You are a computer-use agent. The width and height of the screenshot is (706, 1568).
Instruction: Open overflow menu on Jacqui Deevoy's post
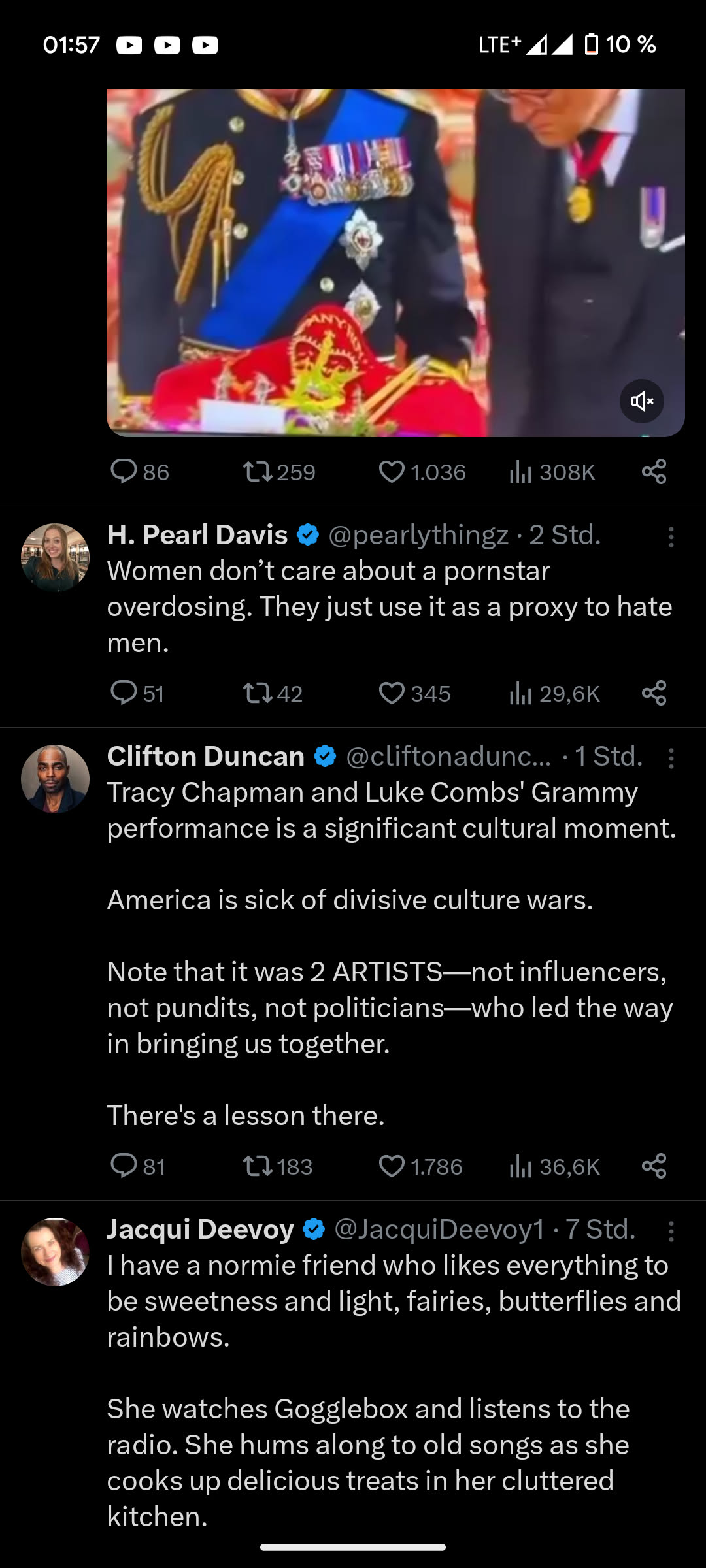[671, 1232]
